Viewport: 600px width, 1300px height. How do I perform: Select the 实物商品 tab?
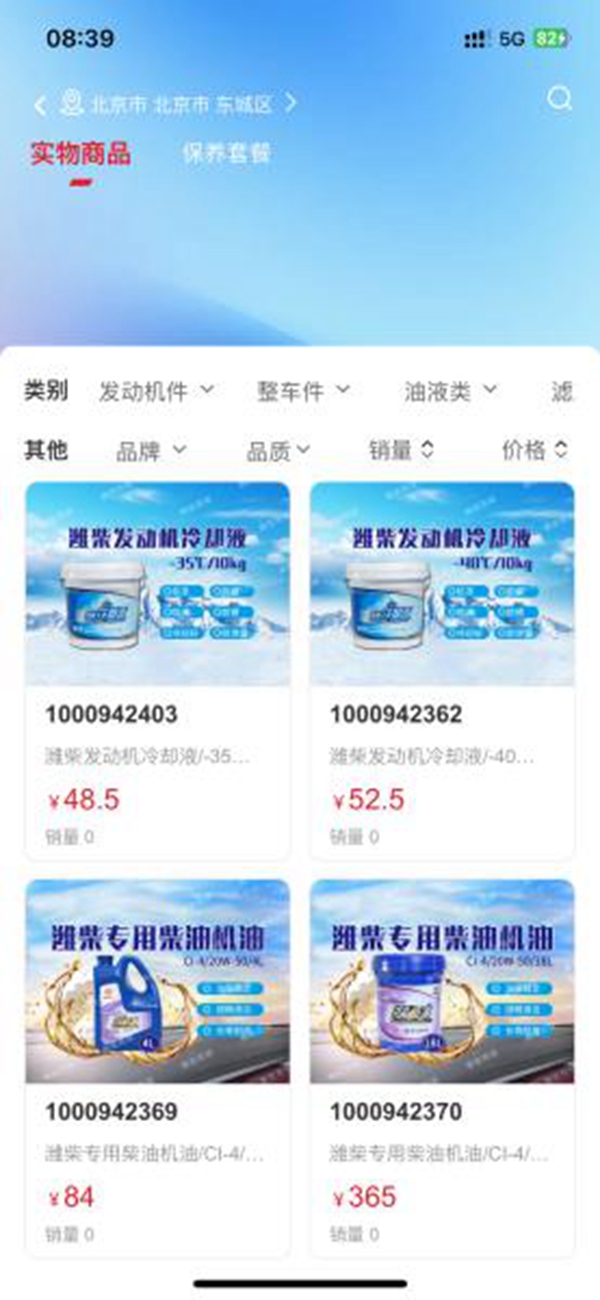(80, 154)
